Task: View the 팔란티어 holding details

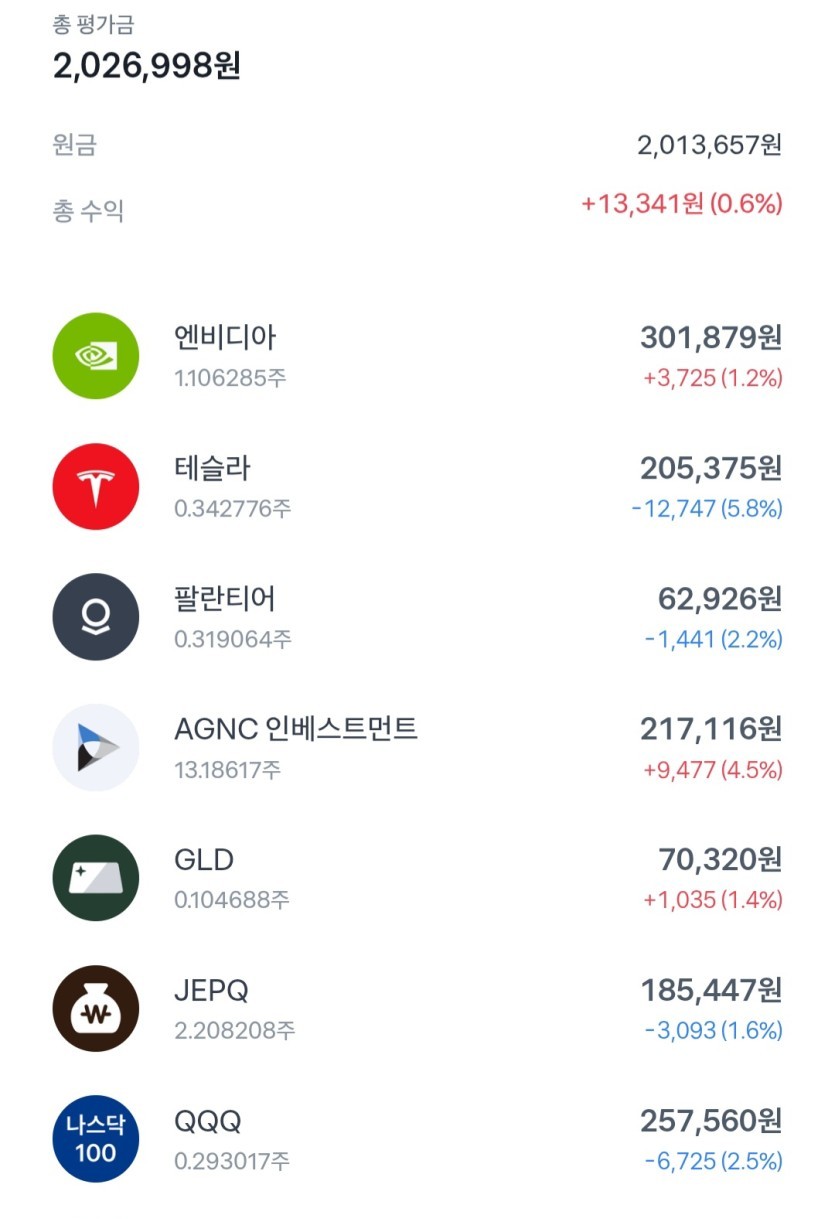Action: [417, 617]
